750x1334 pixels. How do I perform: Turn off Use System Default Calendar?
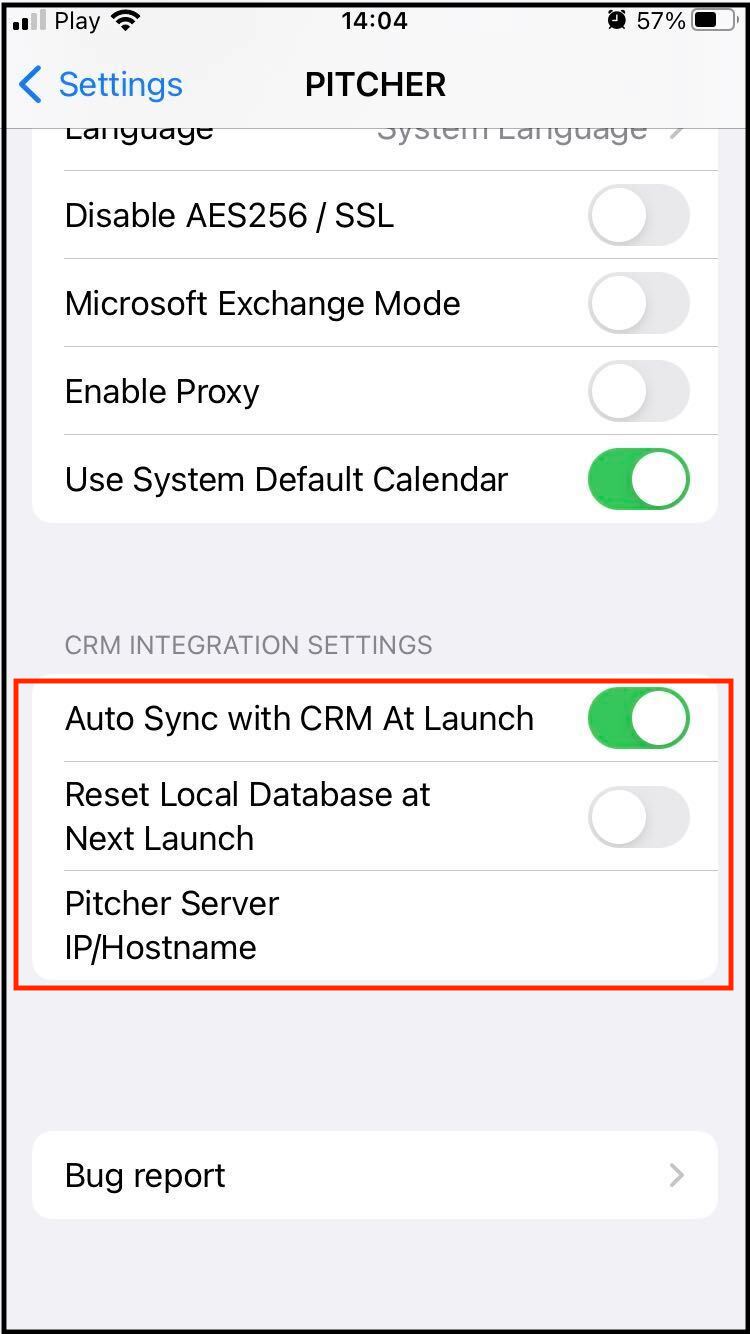[639, 479]
